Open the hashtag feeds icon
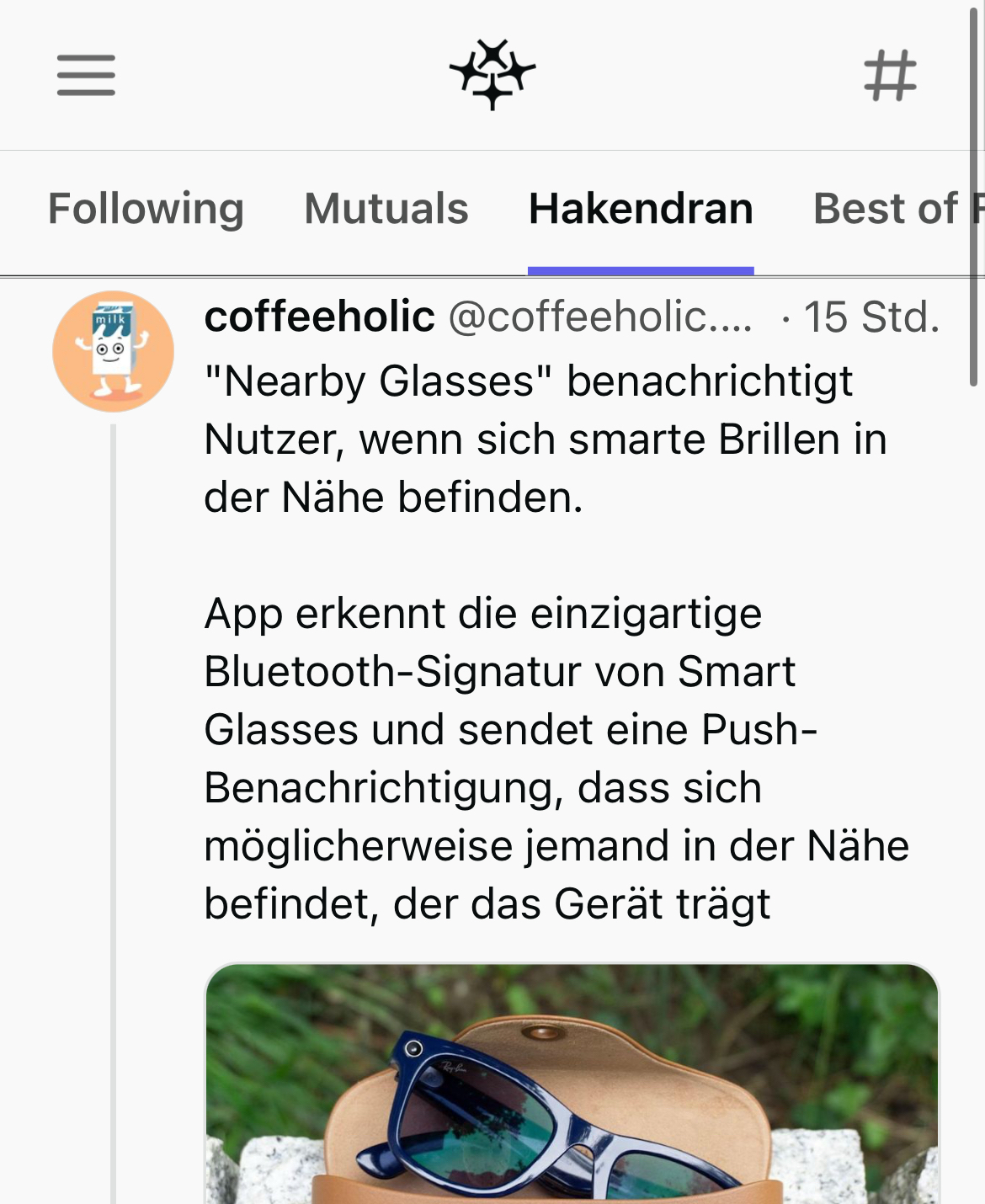Viewport: 985px width, 1204px height. (890, 76)
